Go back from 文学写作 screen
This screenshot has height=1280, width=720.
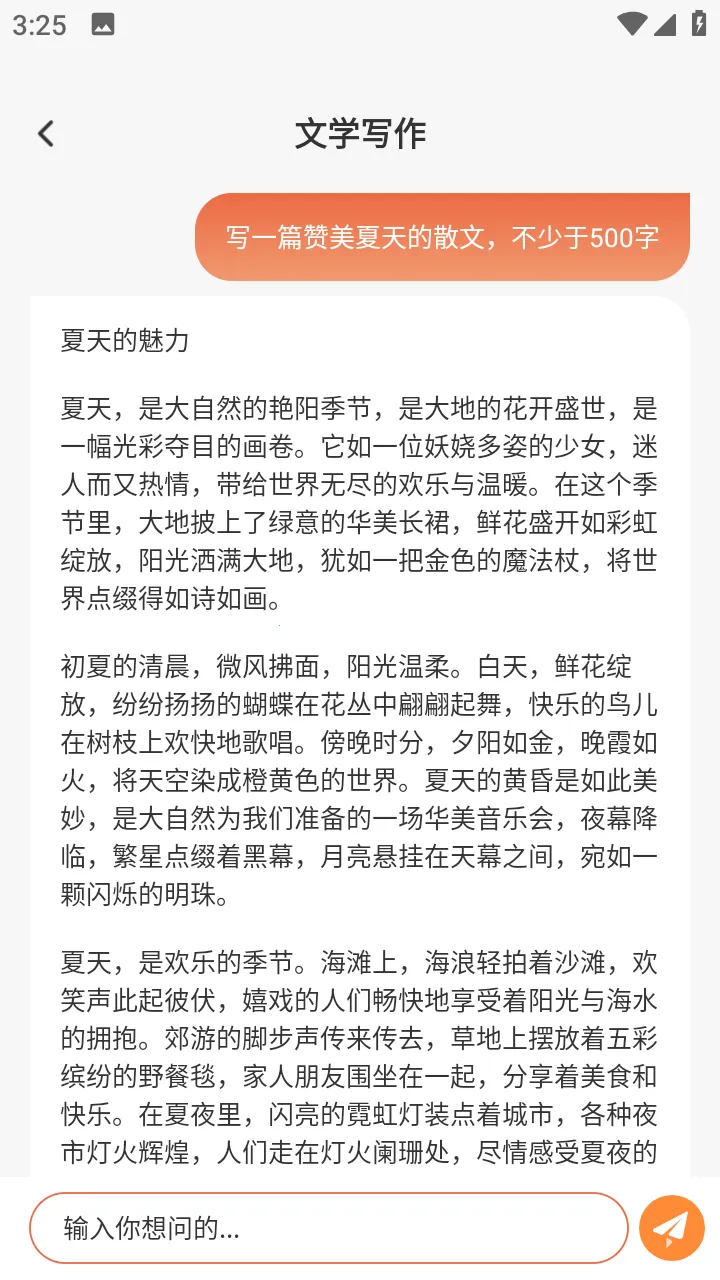46,134
